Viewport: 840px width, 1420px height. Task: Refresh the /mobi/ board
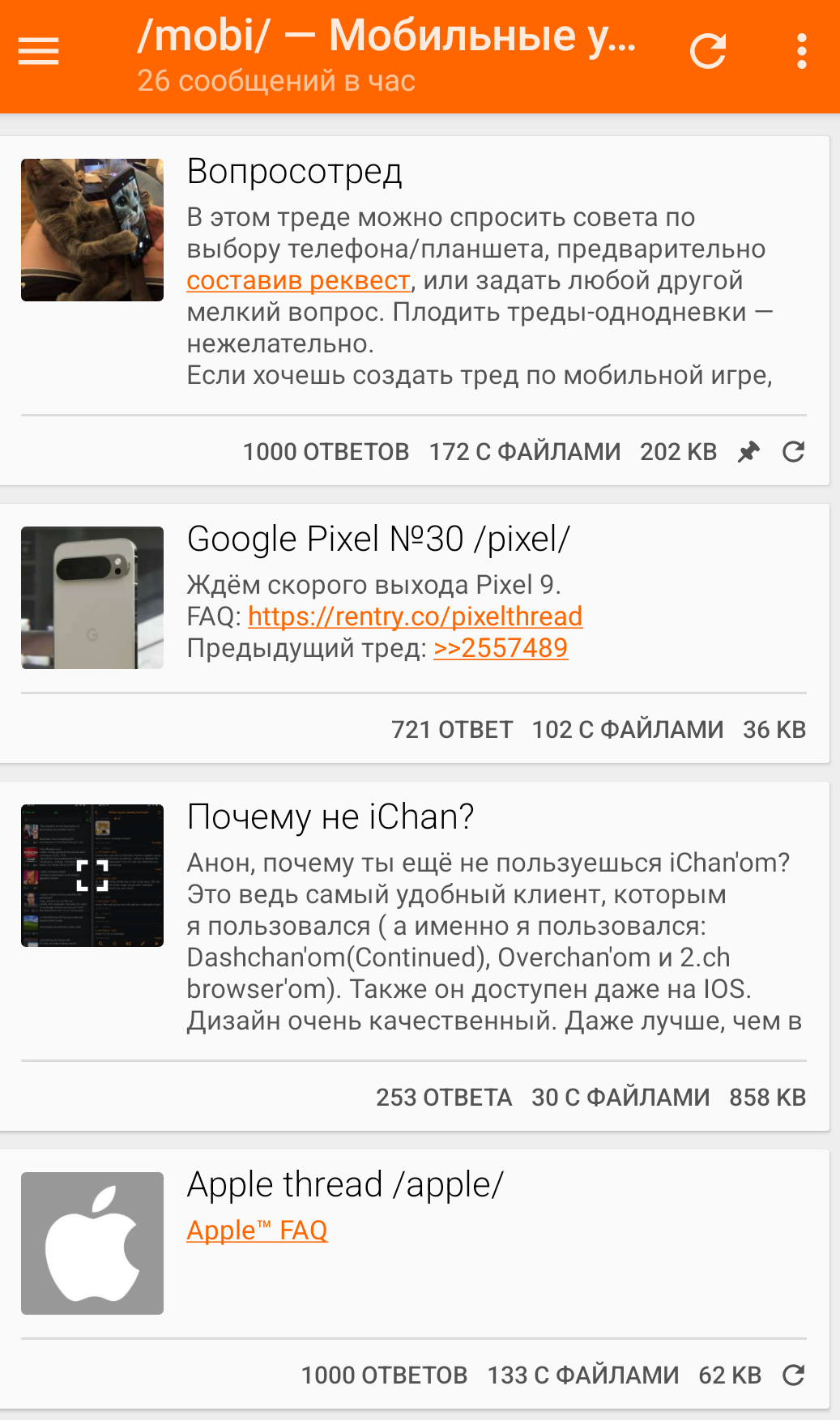coord(708,51)
